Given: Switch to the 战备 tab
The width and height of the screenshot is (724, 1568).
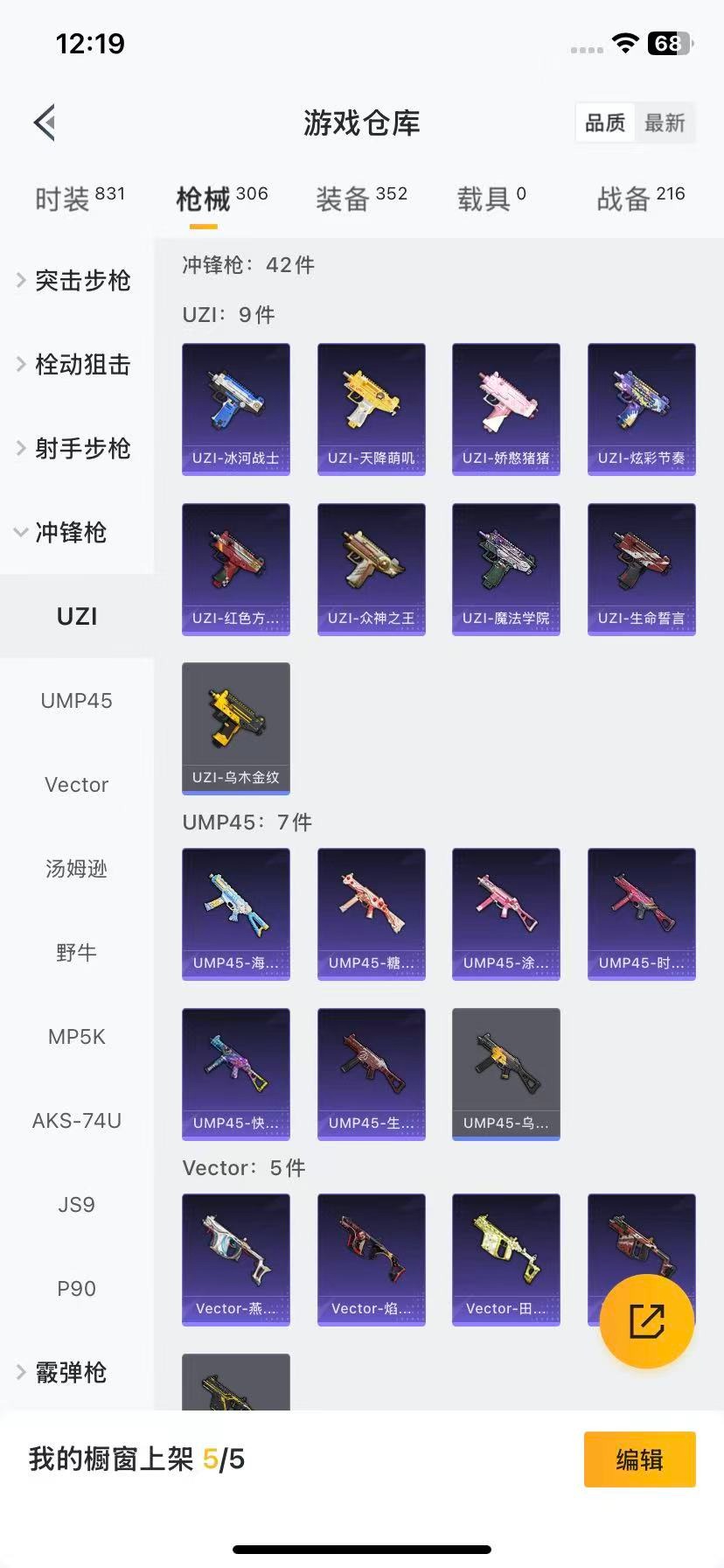Looking at the screenshot, I should point(640,199).
